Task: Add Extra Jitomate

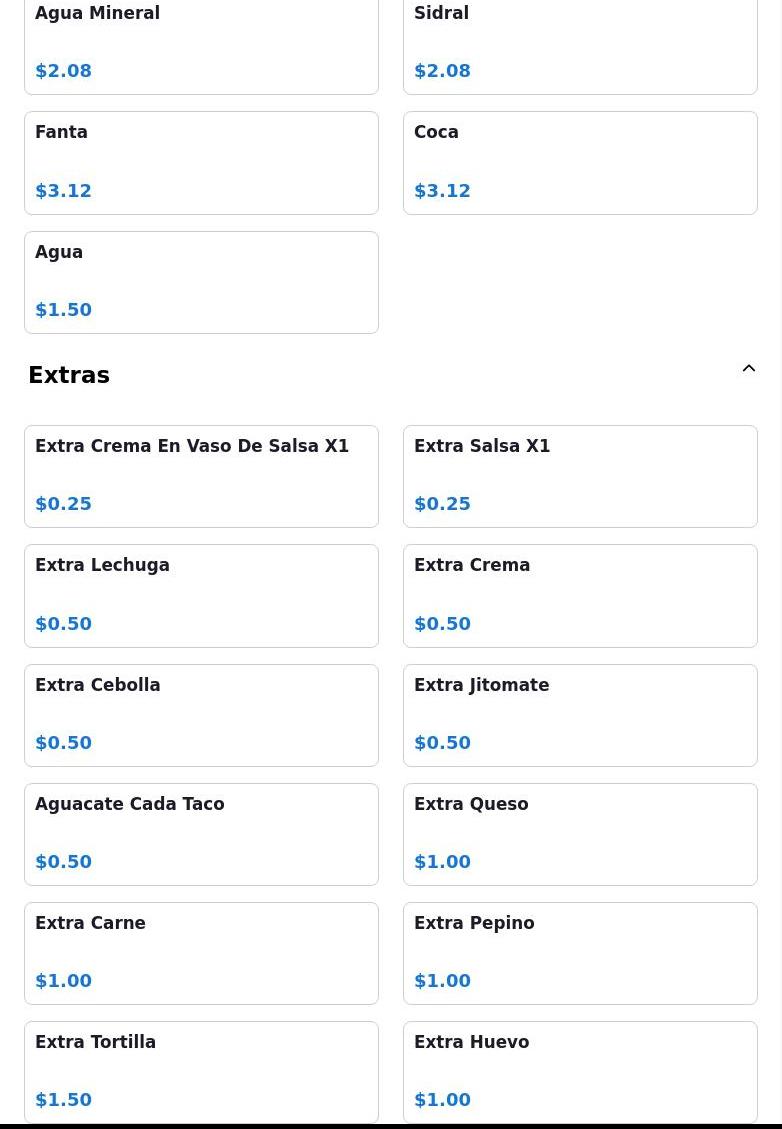Action: click(580, 715)
